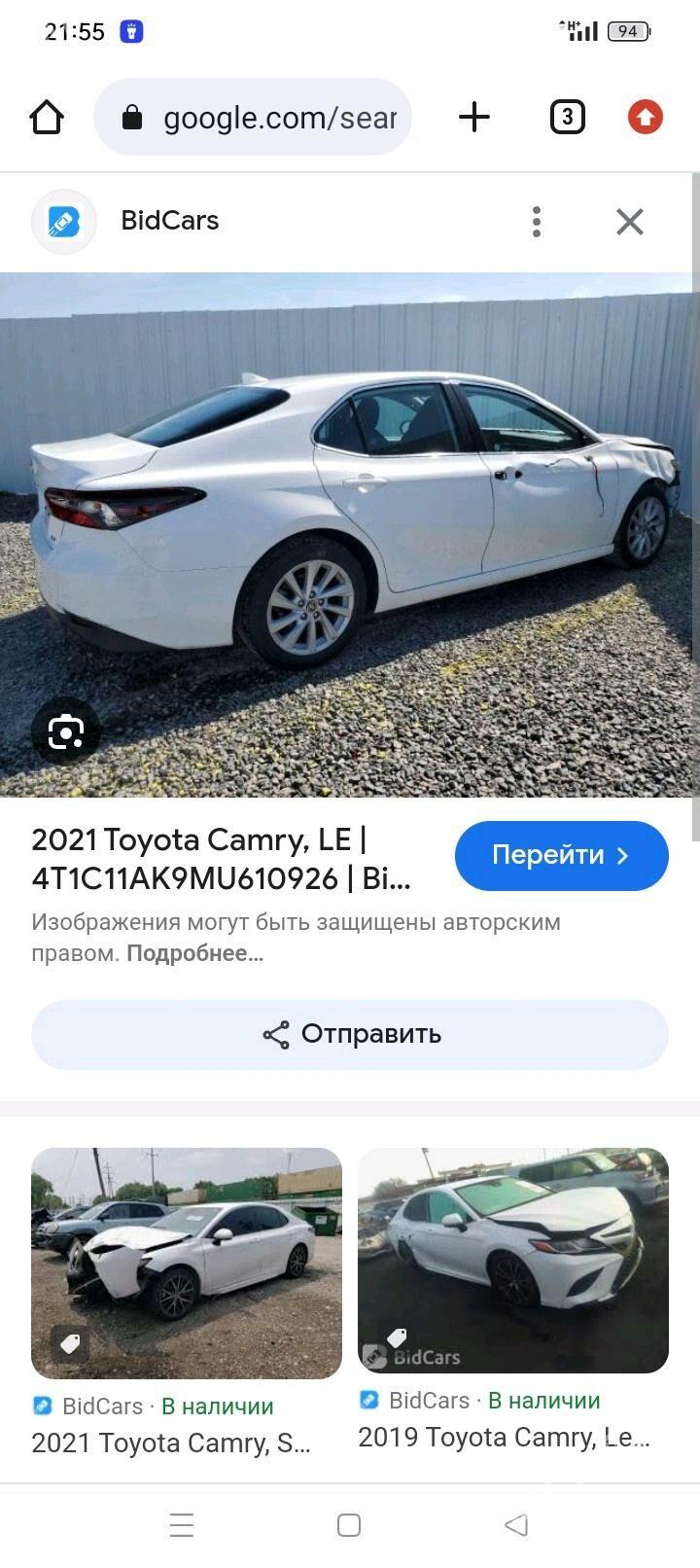The image size is (700, 1568).
Task: Open the crashed 2021 Camry thumbnail image
Action: (187, 1262)
